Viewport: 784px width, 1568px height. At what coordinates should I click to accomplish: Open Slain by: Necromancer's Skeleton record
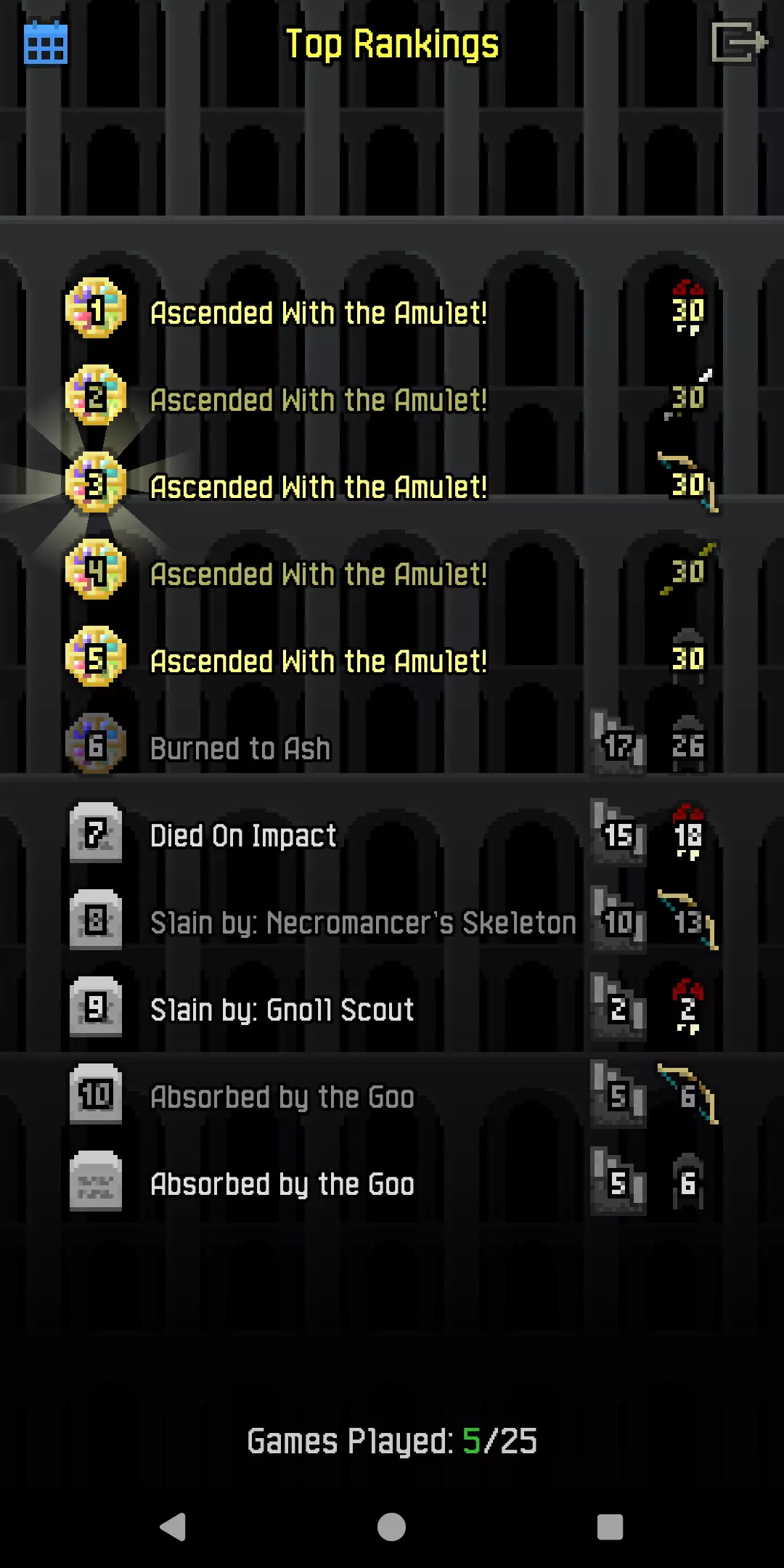click(x=363, y=923)
